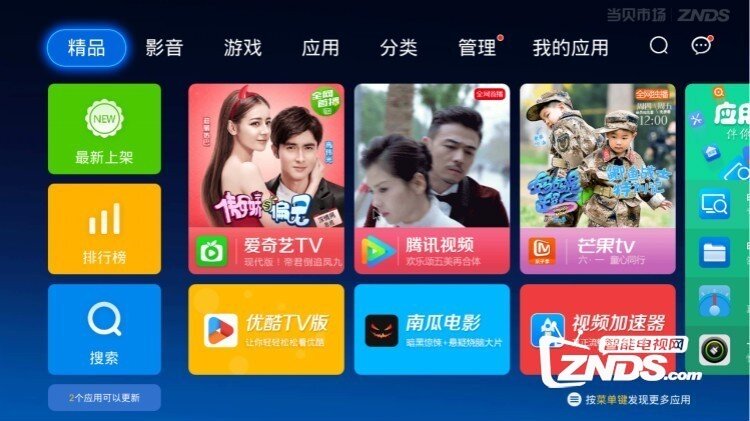
Task: Select the 优酷TV版 card
Action: [x=265, y=329]
